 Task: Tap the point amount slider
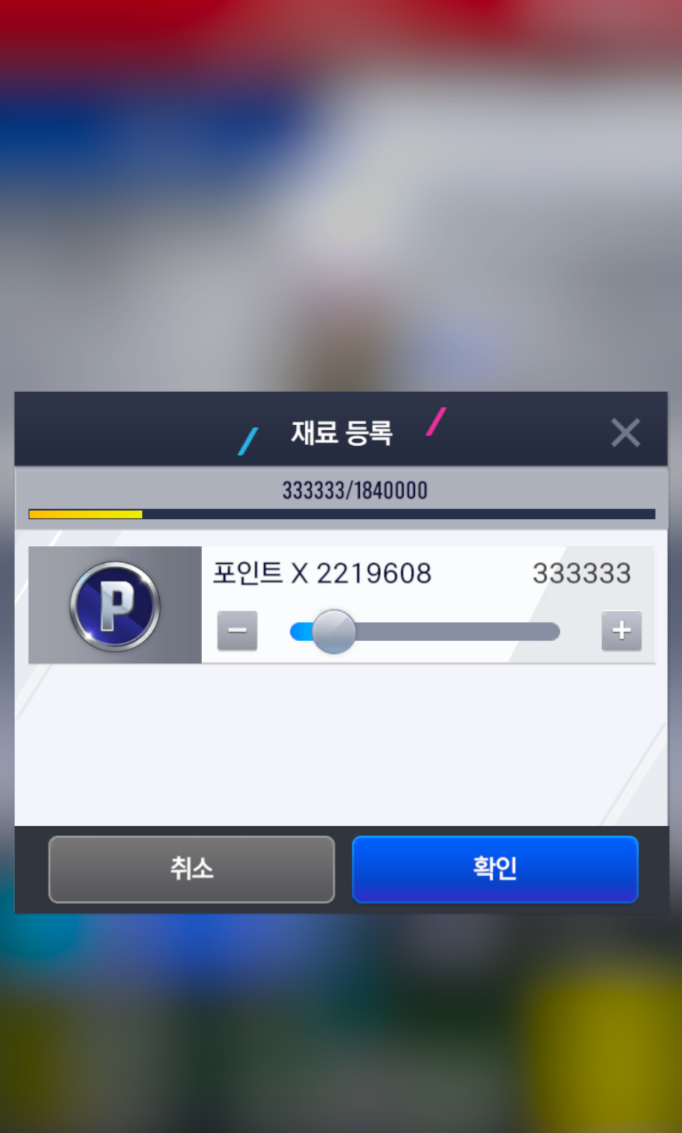click(x=425, y=632)
